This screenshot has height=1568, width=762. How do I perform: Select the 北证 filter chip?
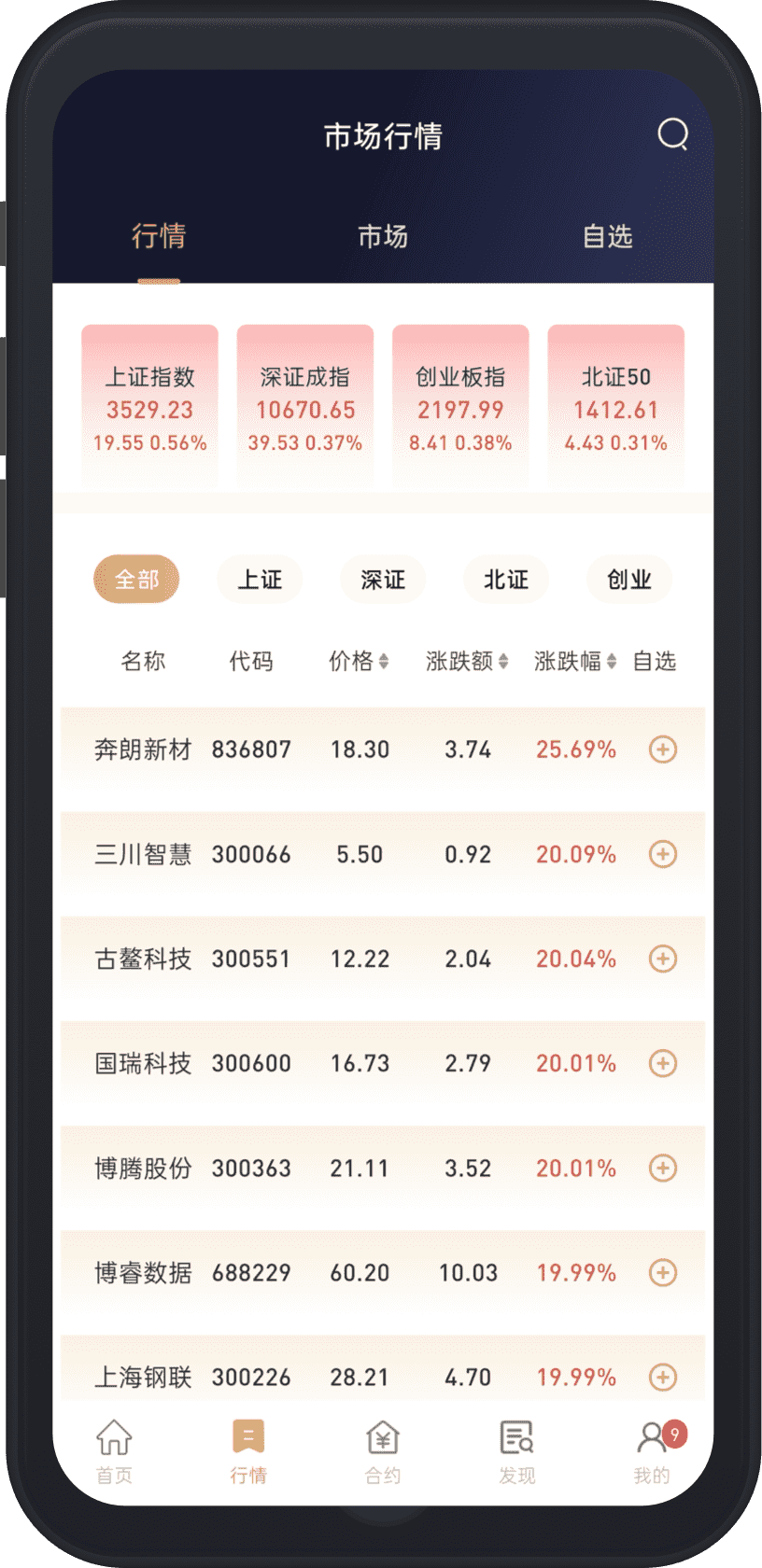[506, 580]
